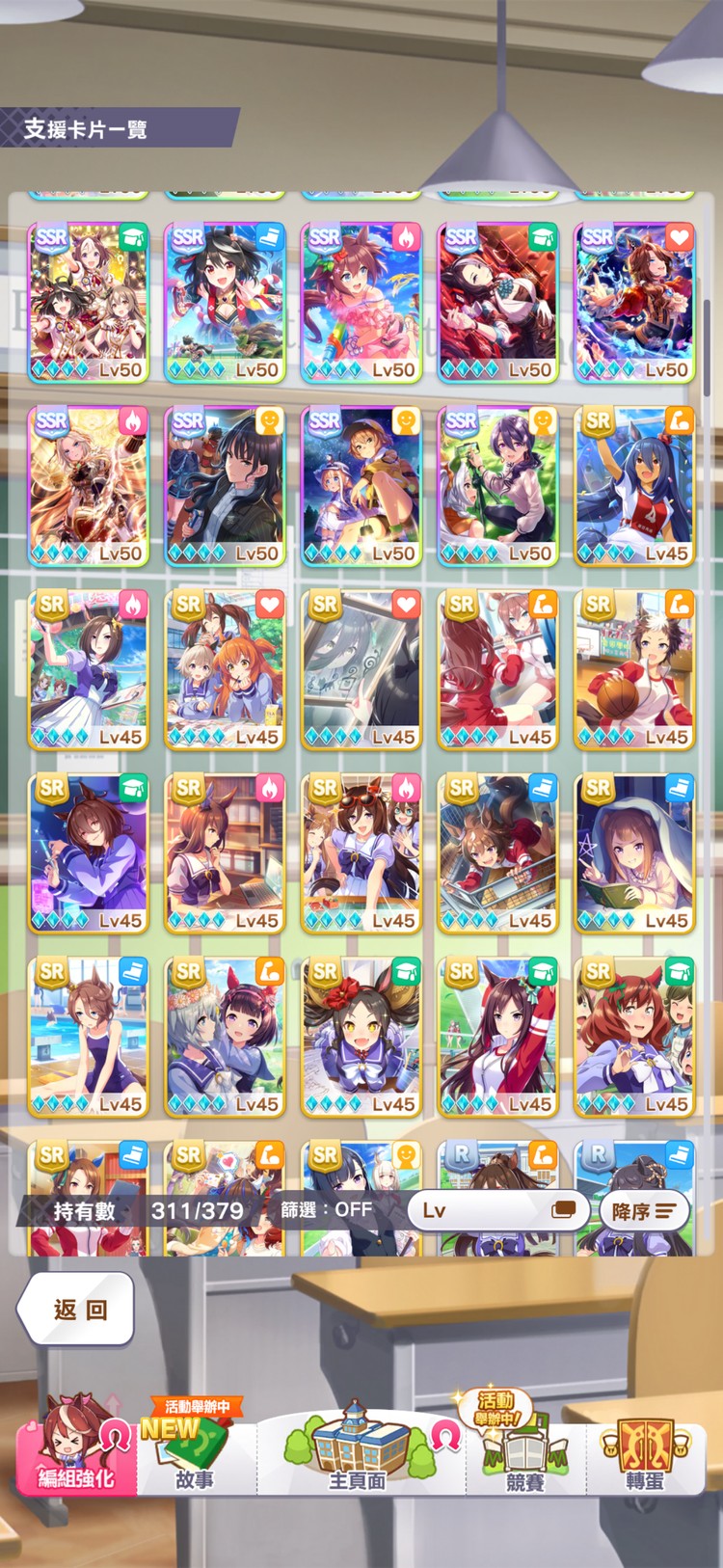The width and height of the screenshot is (723, 1568).
Task: Tap the 返回 back button
Action: coord(77,1309)
